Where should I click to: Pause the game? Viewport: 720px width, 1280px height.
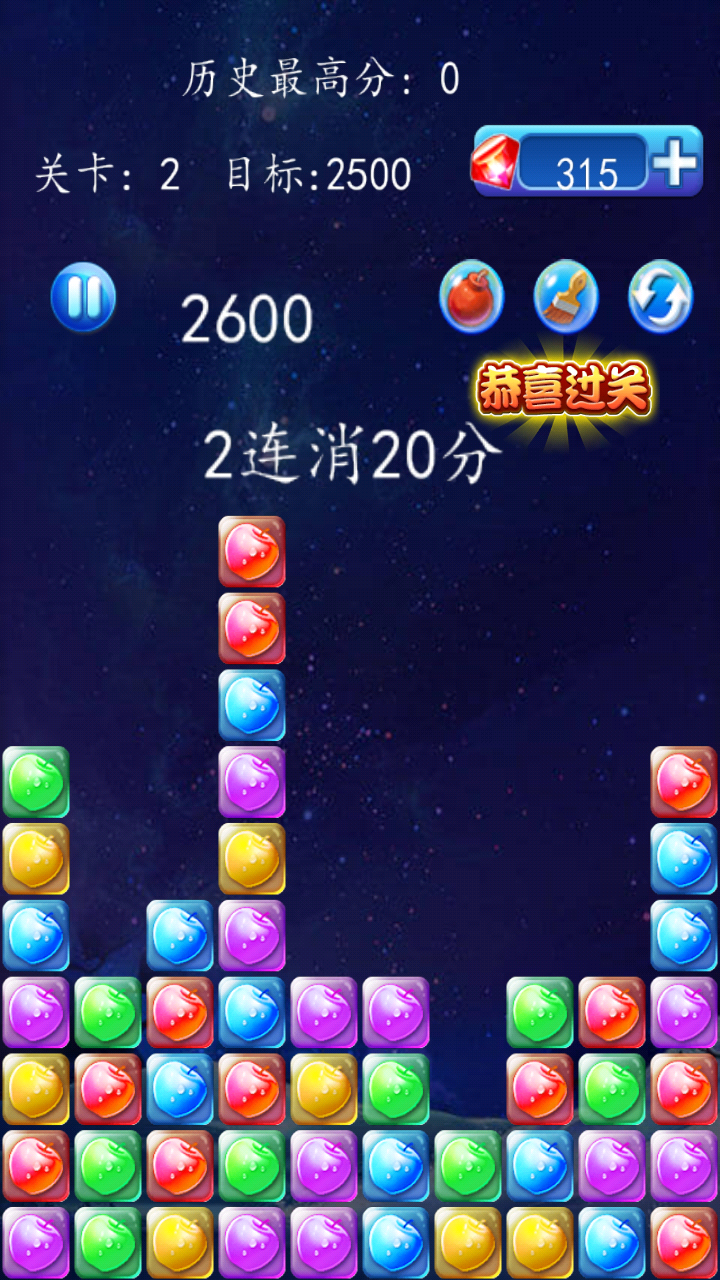(x=84, y=297)
